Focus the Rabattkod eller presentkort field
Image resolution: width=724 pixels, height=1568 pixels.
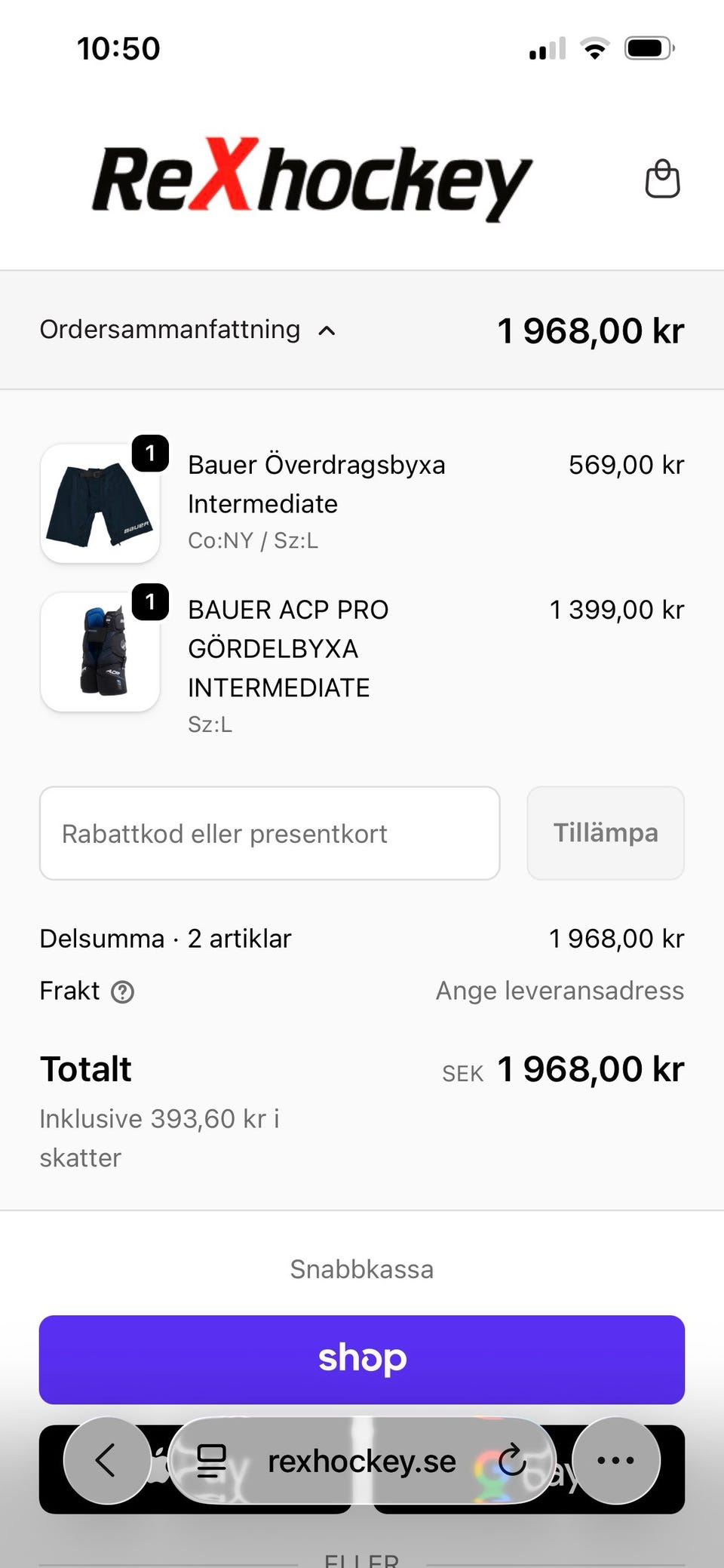(x=269, y=833)
